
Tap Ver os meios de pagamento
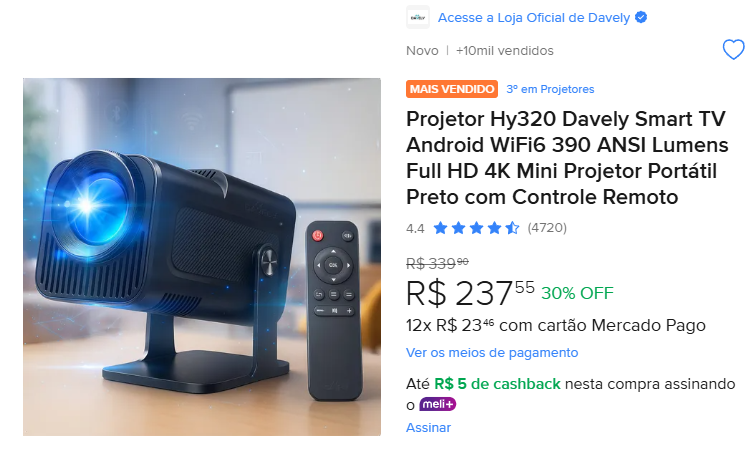[491, 353]
